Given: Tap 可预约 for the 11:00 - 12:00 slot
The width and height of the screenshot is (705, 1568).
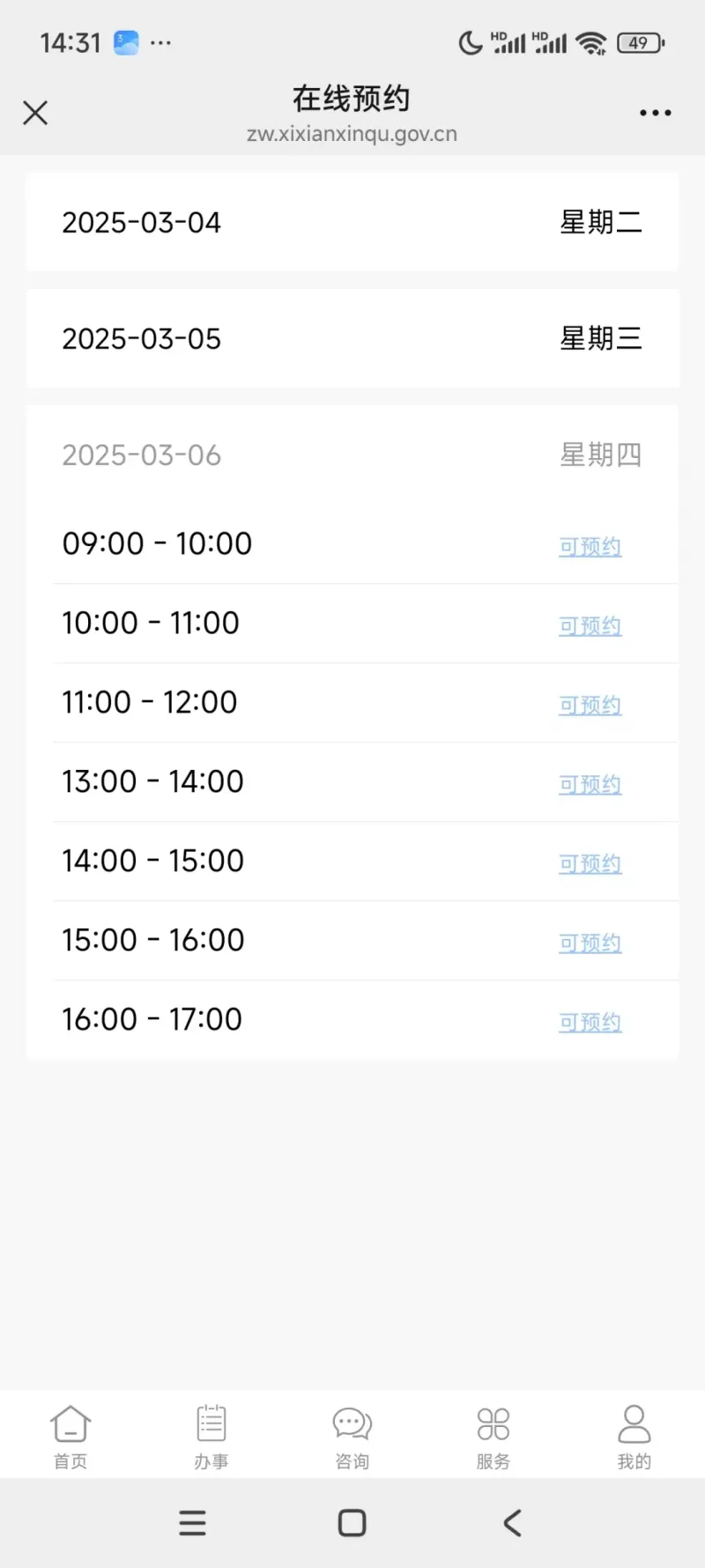Looking at the screenshot, I should [590, 705].
